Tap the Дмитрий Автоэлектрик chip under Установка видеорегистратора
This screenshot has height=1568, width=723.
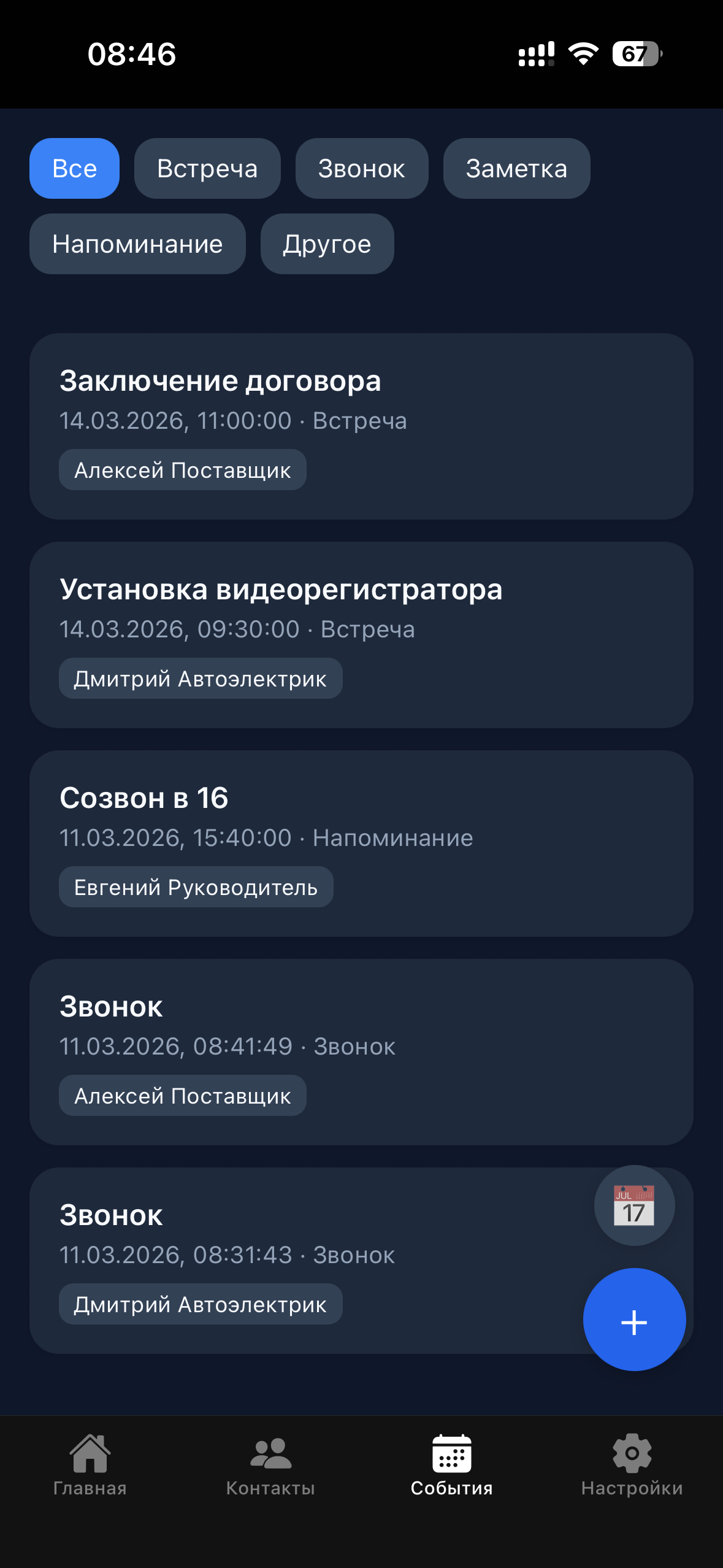(201, 678)
